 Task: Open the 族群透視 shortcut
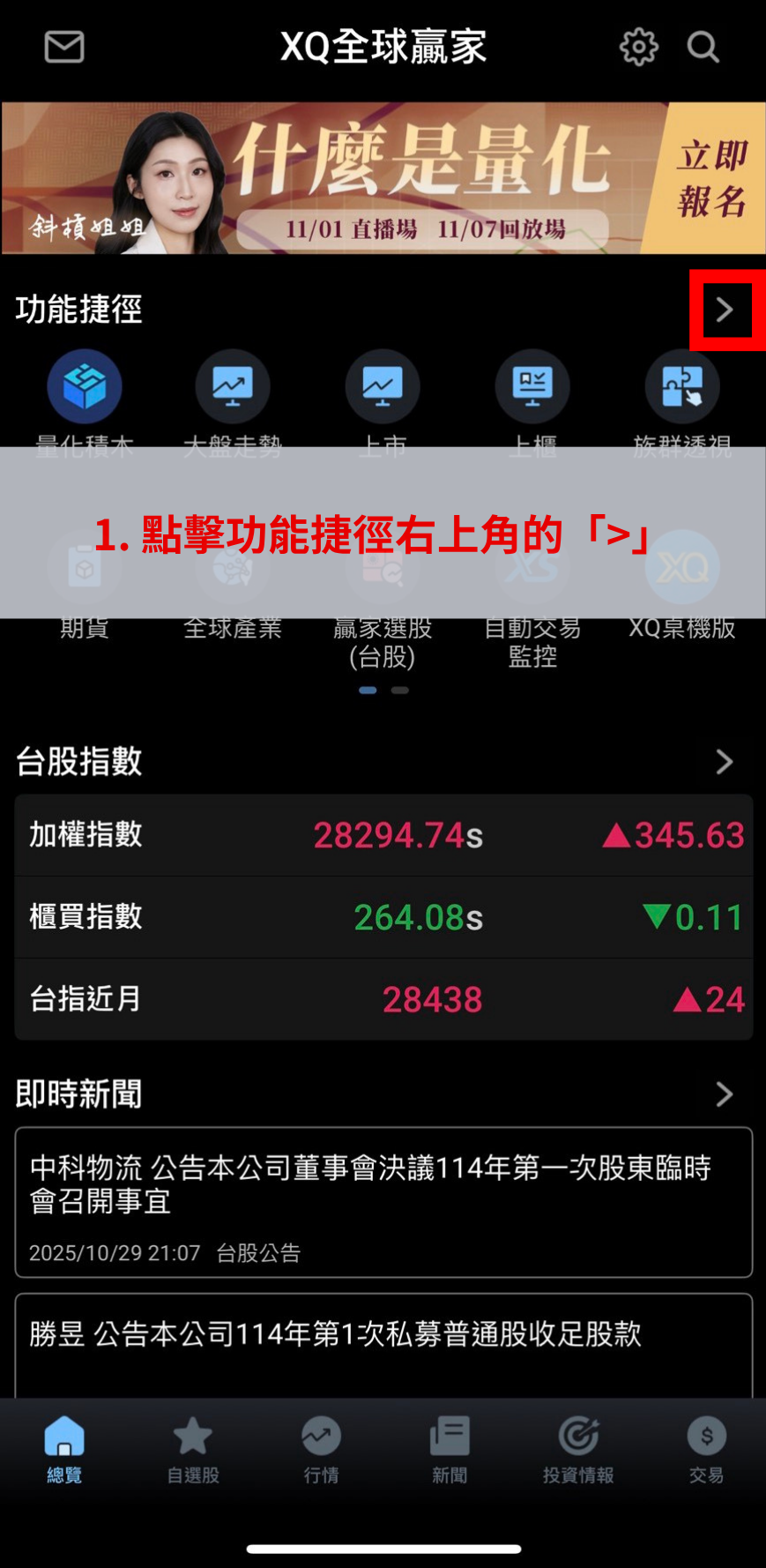[682, 388]
